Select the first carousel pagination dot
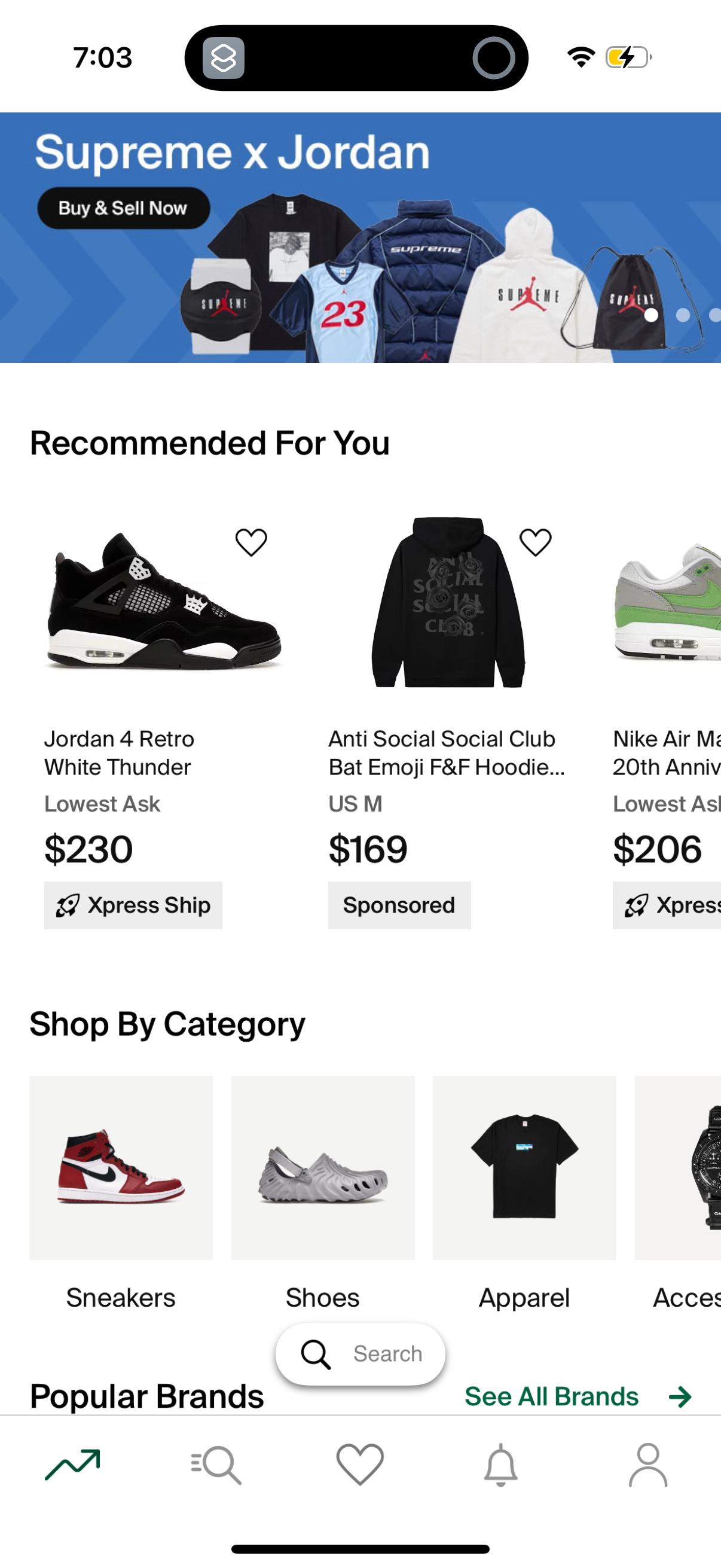The width and height of the screenshot is (721, 1568). click(x=651, y=316)
